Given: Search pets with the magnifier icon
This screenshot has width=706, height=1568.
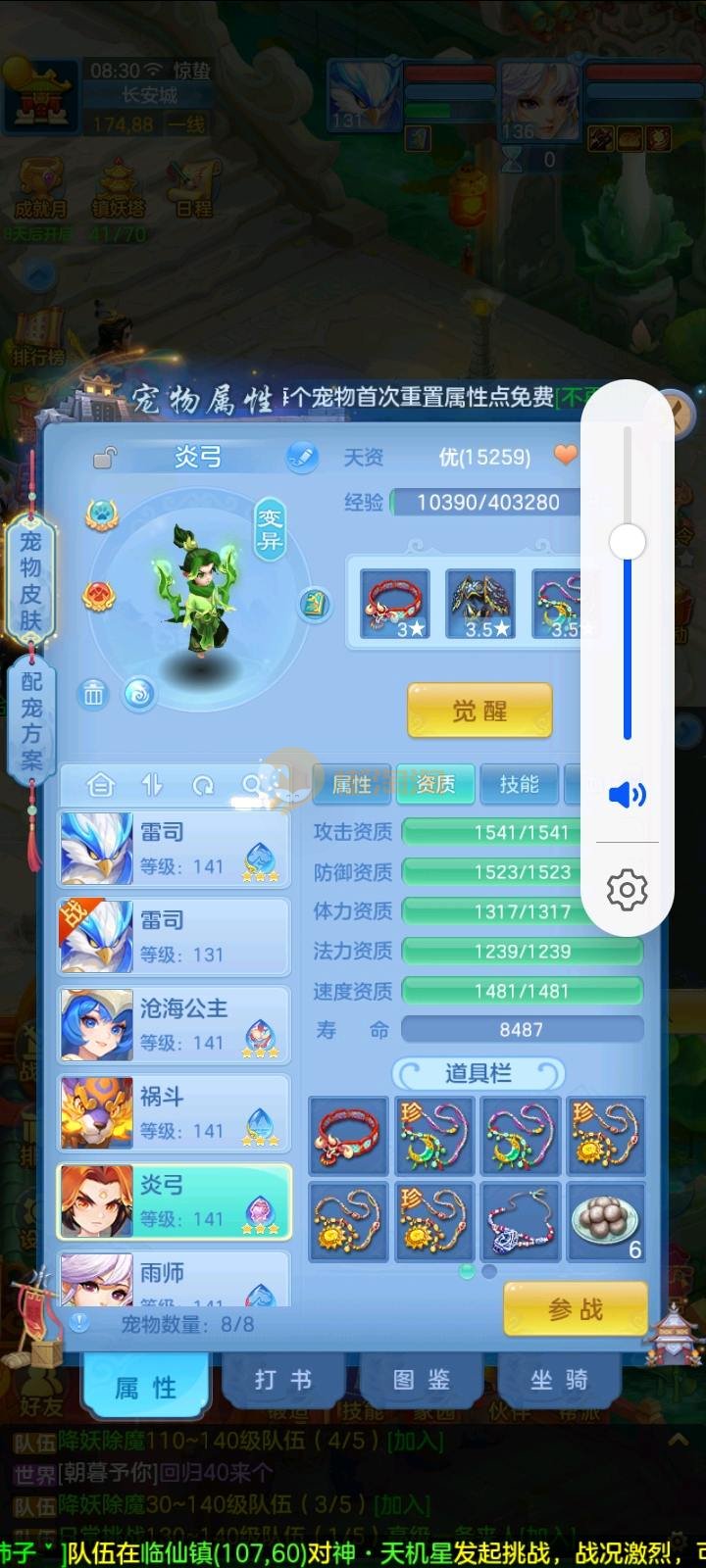Looking at the screenshot, I should (253, 784).
